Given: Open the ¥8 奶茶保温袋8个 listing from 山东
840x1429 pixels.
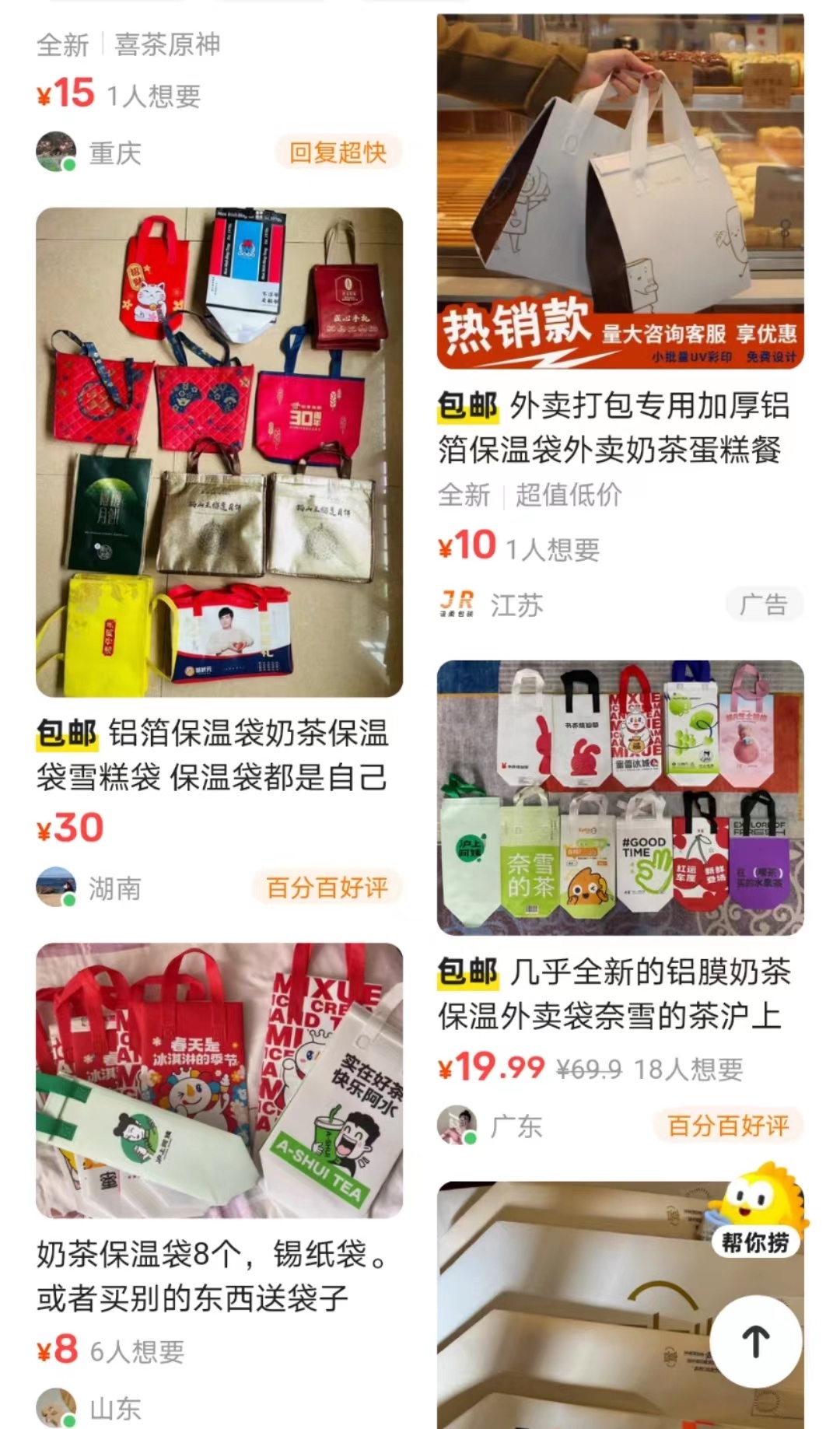Looking at the screenshot, I should pos(219,1080).
